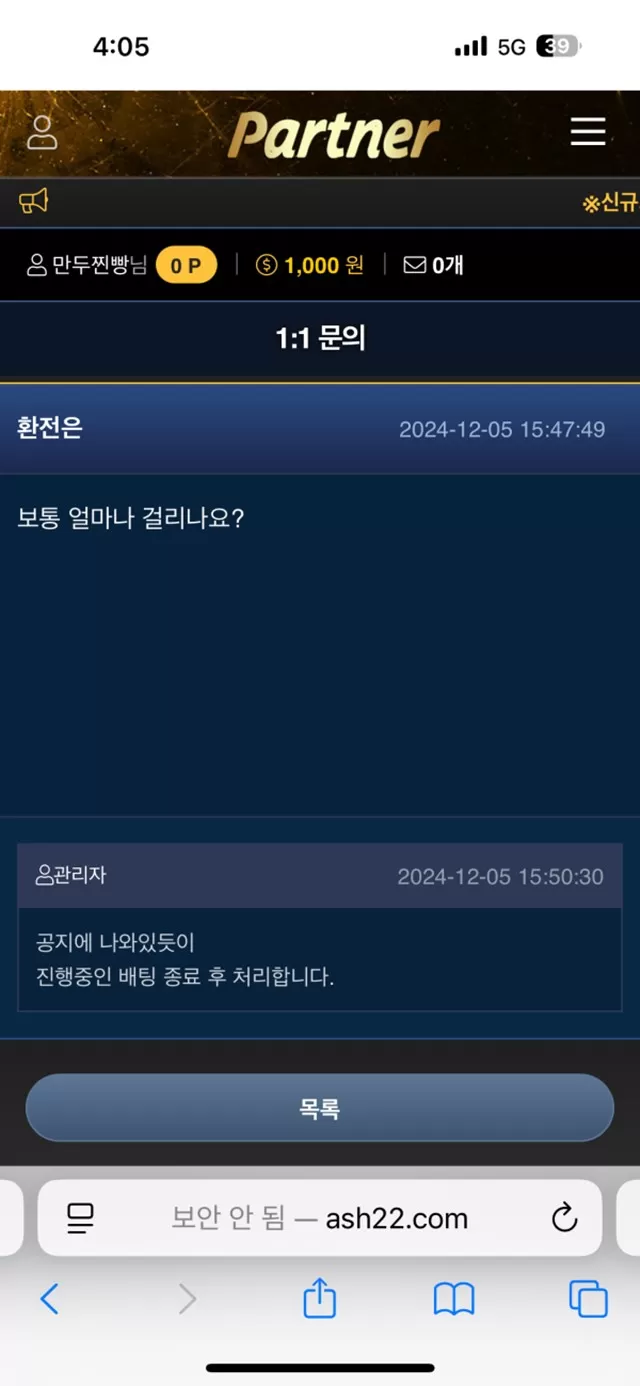This screenshot has height=1386, width=640.
Task: Open the message inbox showing 0개
Action: click(x=433, y=265)
